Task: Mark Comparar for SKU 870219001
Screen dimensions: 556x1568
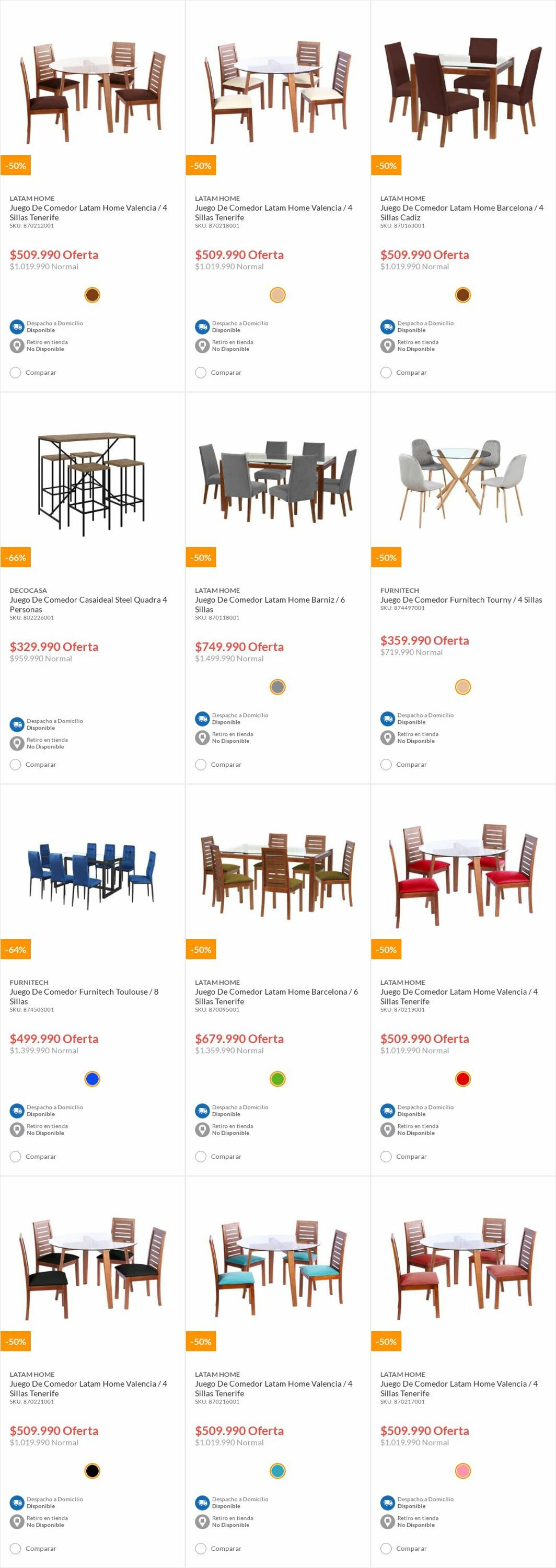Action: pyautogui.click(x=386, y=1157)
